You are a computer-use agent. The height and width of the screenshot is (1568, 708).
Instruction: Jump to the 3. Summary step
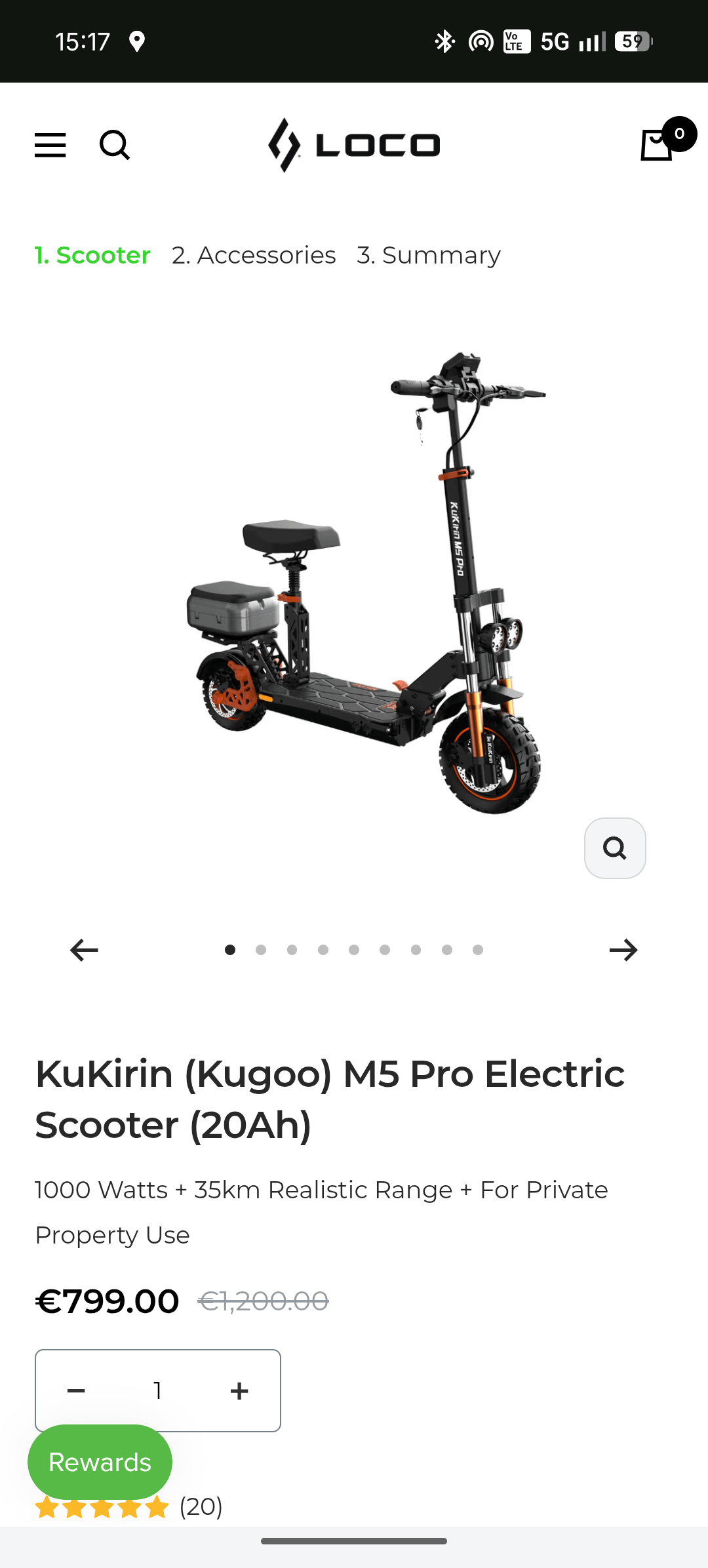pyautogui.click(x=429, y=255)
